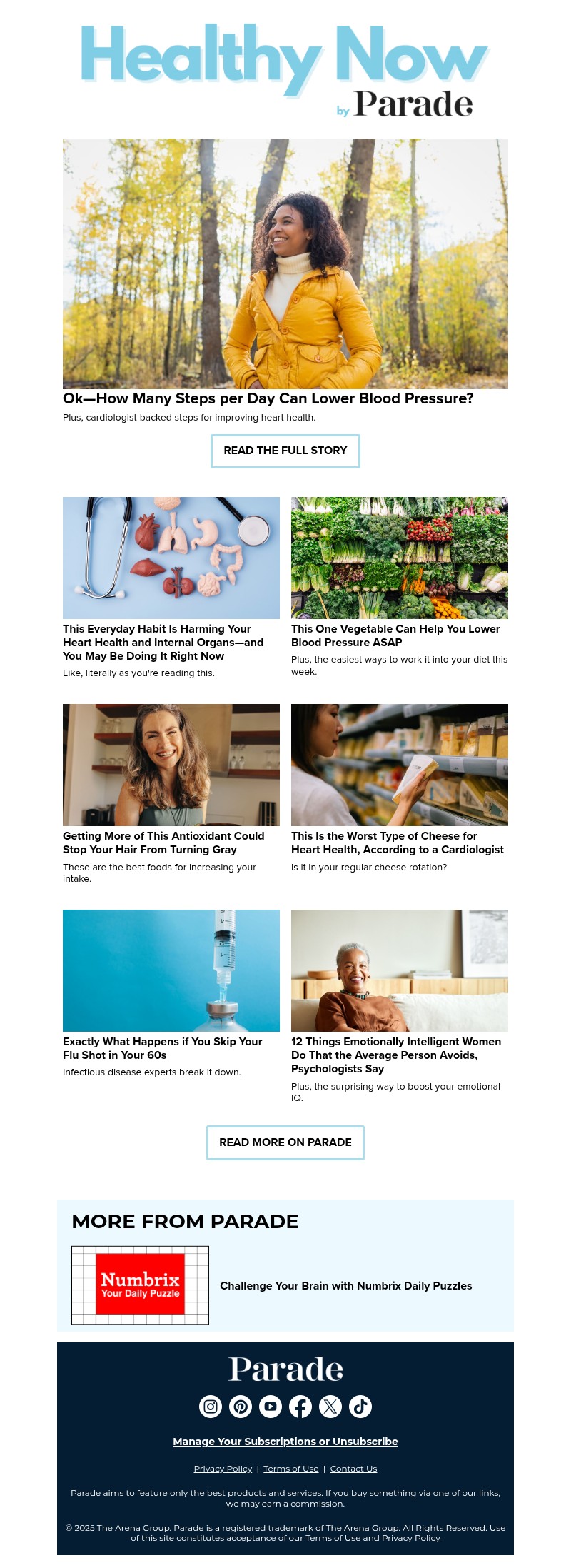
Task: Select Manage Your Subscriptions or Unsubscribe
Action: point(285,1442)
